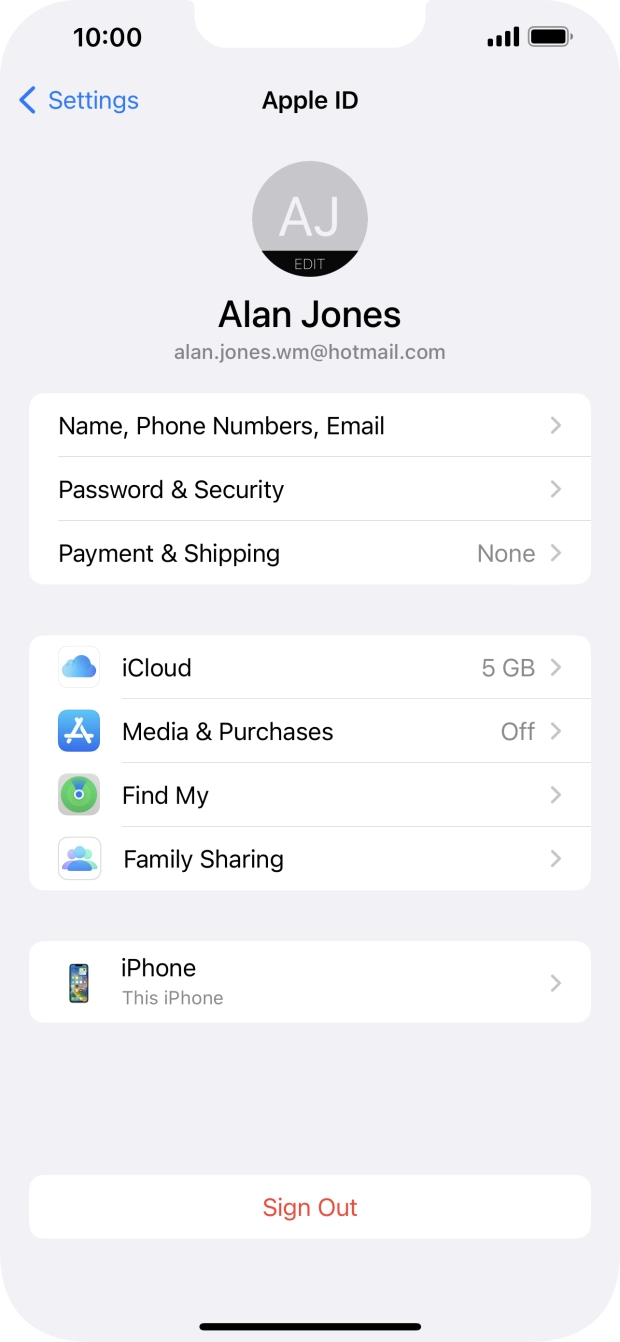Go back to Settings
The image size is (620, 1342).
(x=79, y=100)
